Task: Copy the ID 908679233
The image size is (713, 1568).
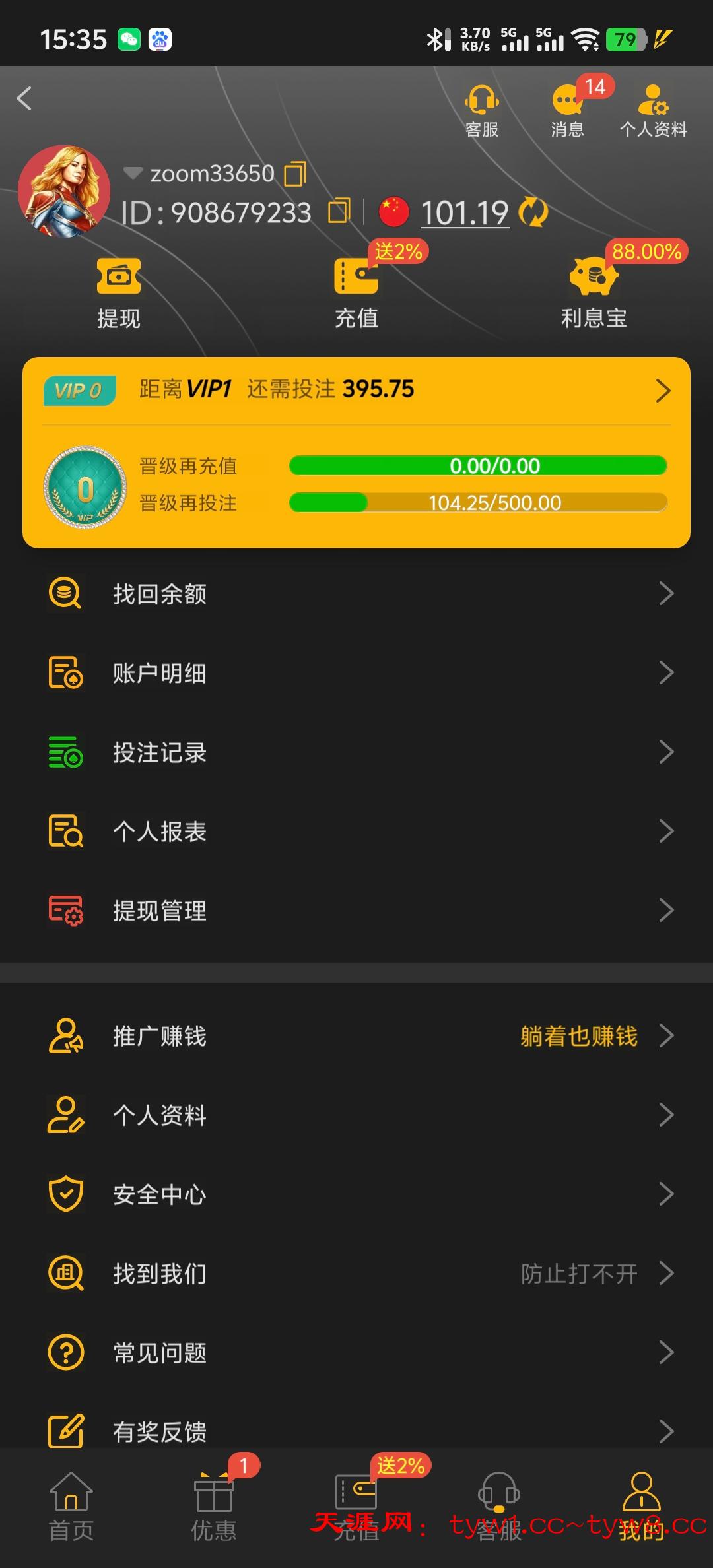Action: pos(339,212)
